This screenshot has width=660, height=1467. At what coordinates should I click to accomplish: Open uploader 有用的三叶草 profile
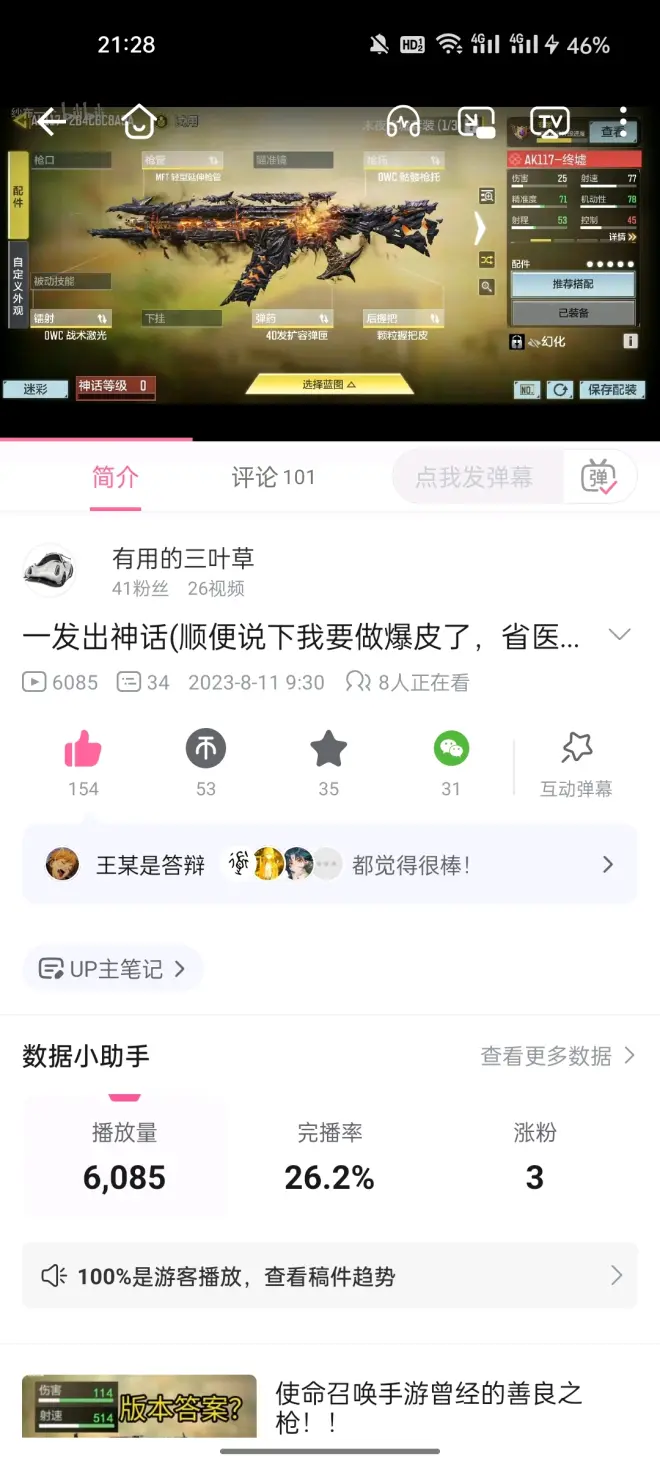pyautogui.click(x=183, y=559)
